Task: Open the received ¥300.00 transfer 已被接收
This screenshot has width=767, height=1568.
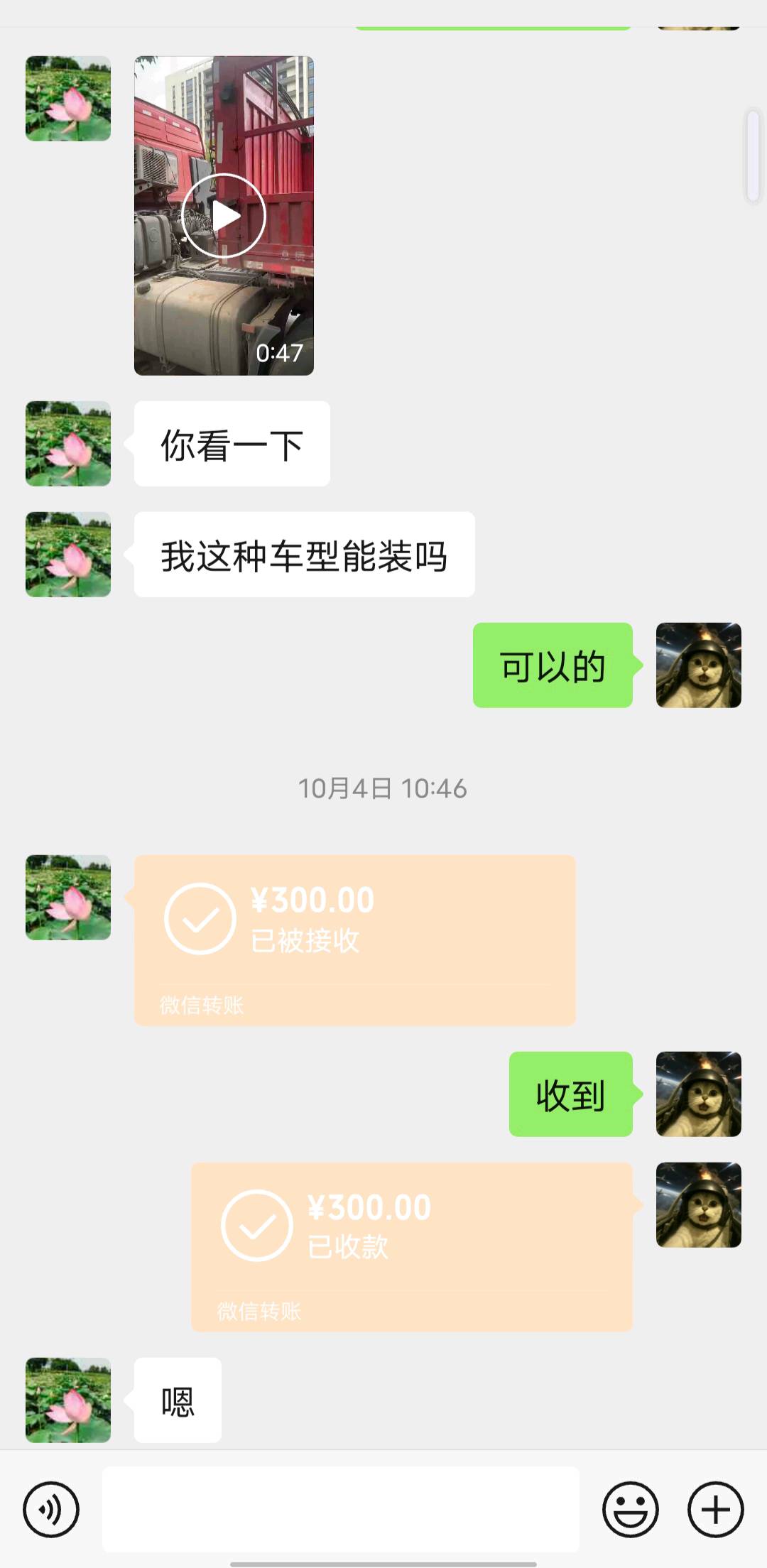Action: (354, 940)
